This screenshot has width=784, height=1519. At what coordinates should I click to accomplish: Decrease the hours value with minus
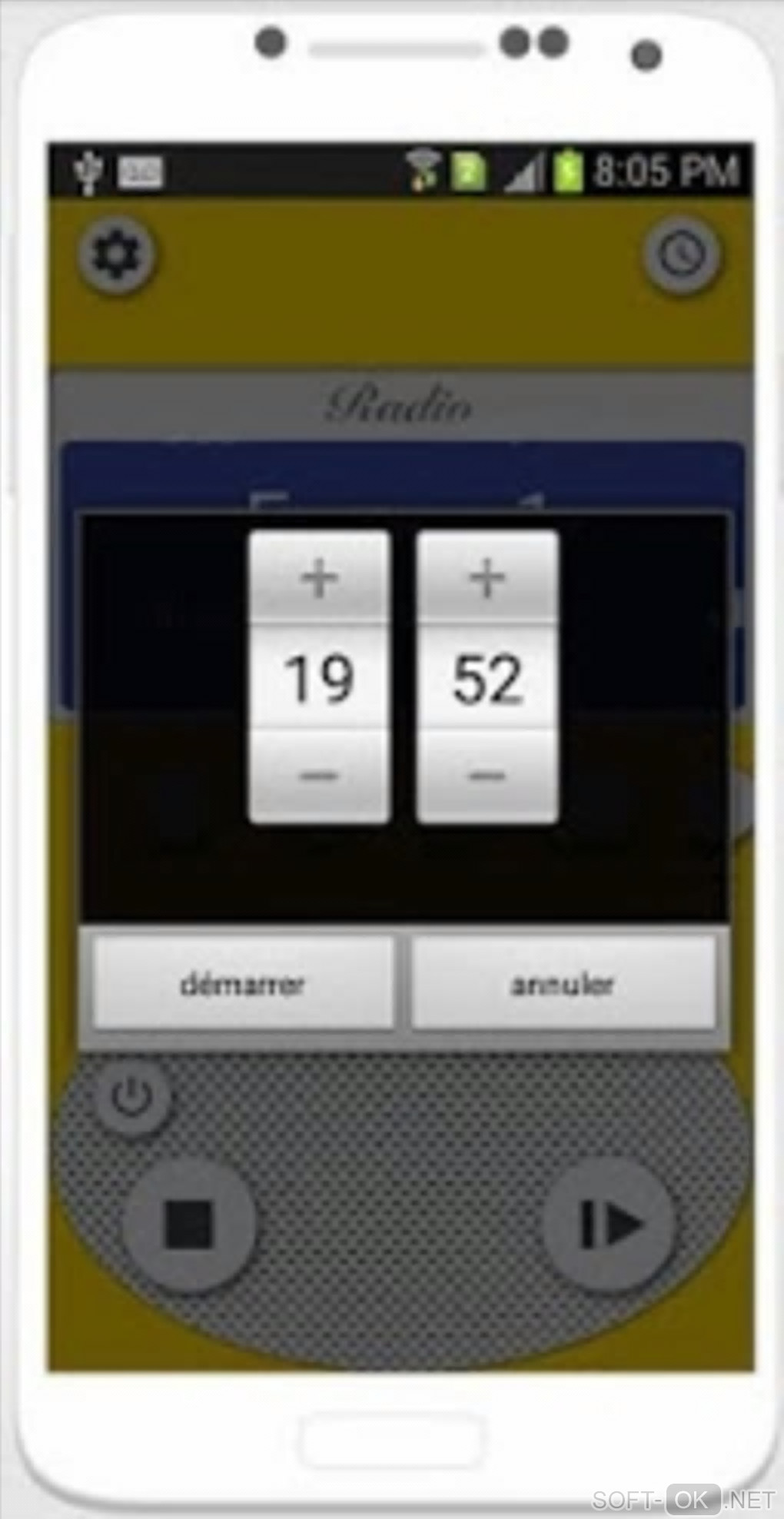(319, 776)
